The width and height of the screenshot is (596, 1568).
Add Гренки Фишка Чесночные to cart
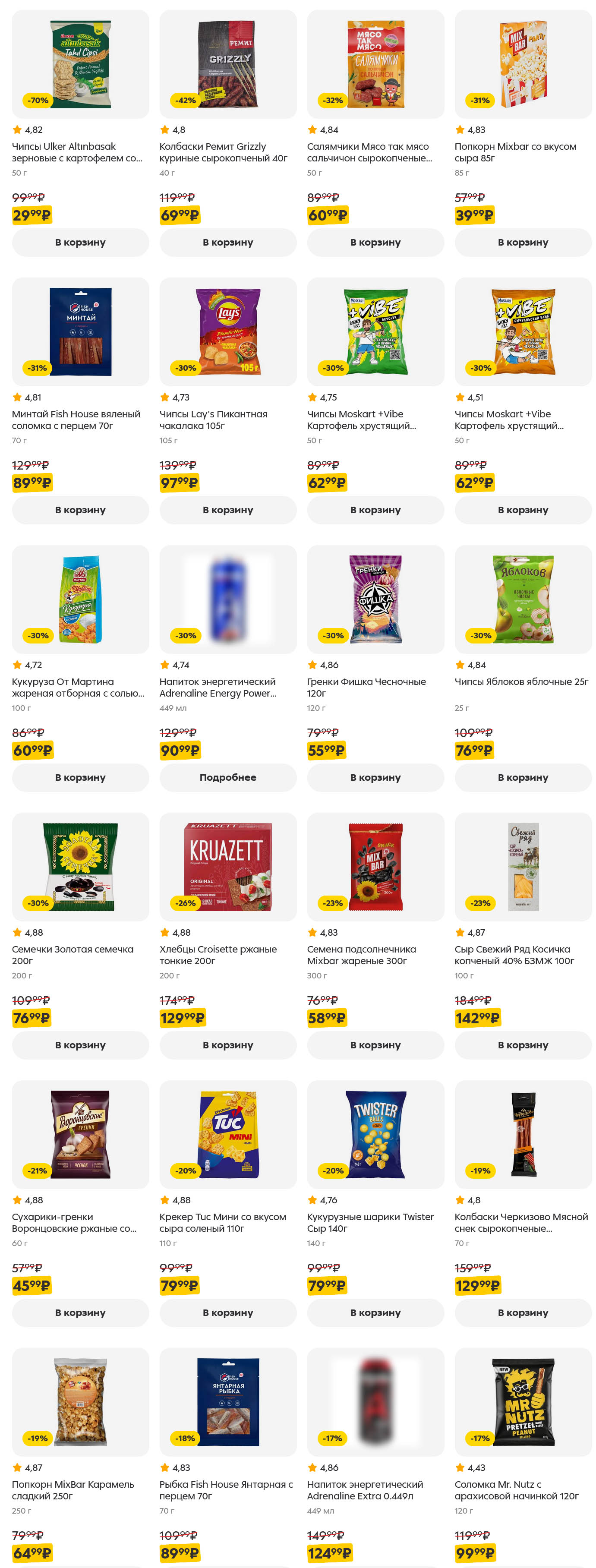point(375,777)
